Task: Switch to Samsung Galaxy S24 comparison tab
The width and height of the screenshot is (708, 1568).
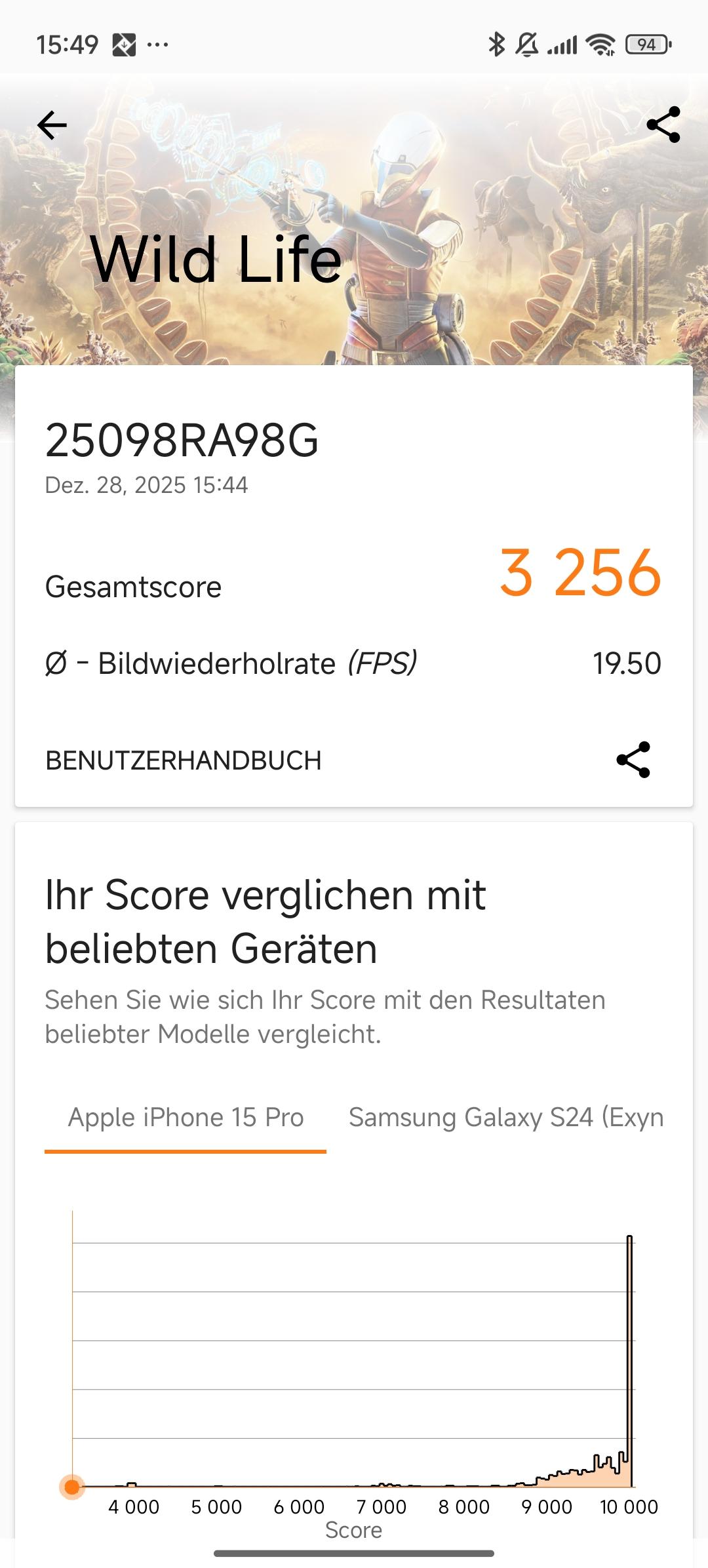Action: (506, 1118)
